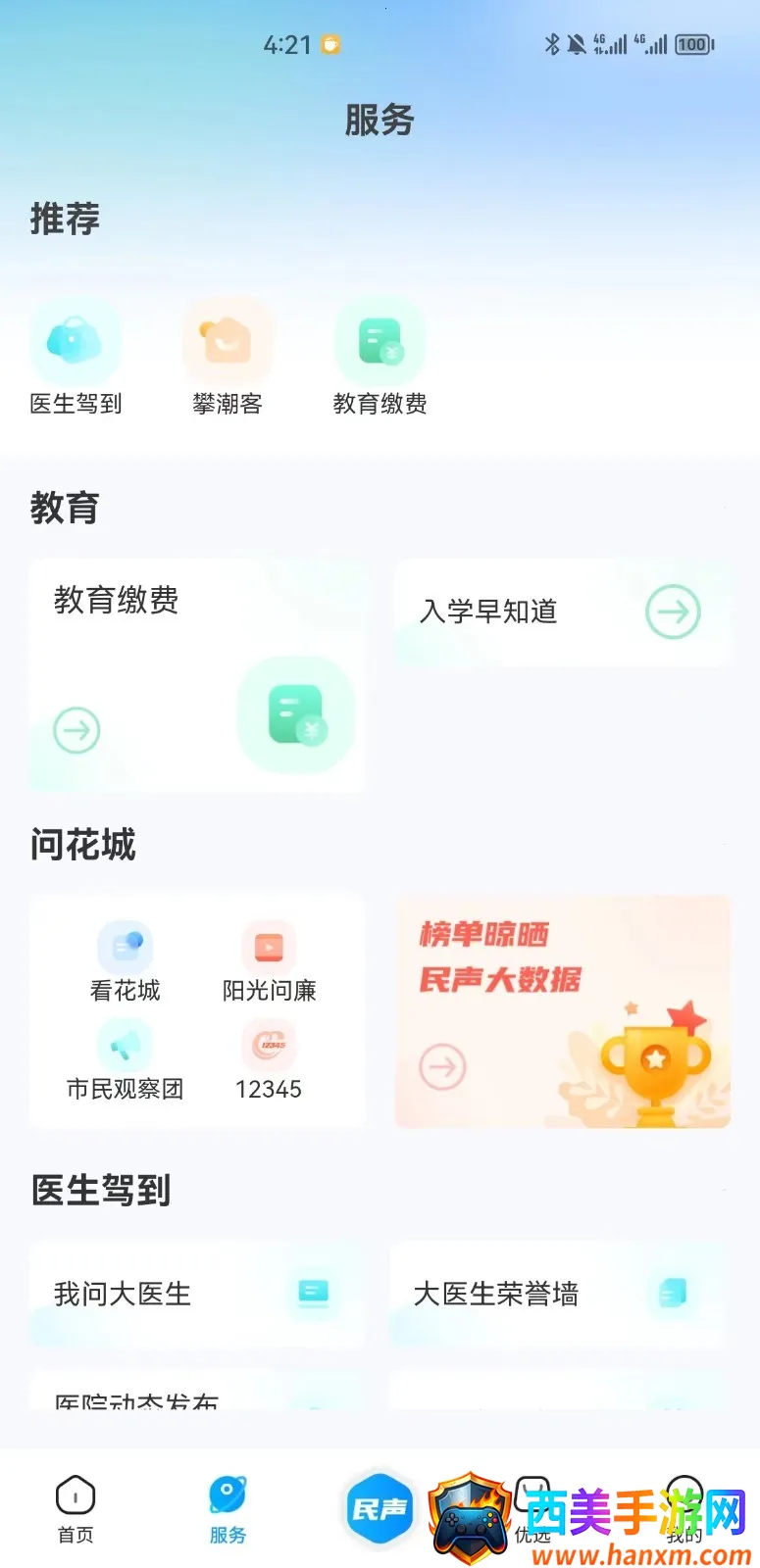Viewport: 760px width, 1568px height.
Task: Open the 教育缴费 card under 教育
Action: (196, 674)
